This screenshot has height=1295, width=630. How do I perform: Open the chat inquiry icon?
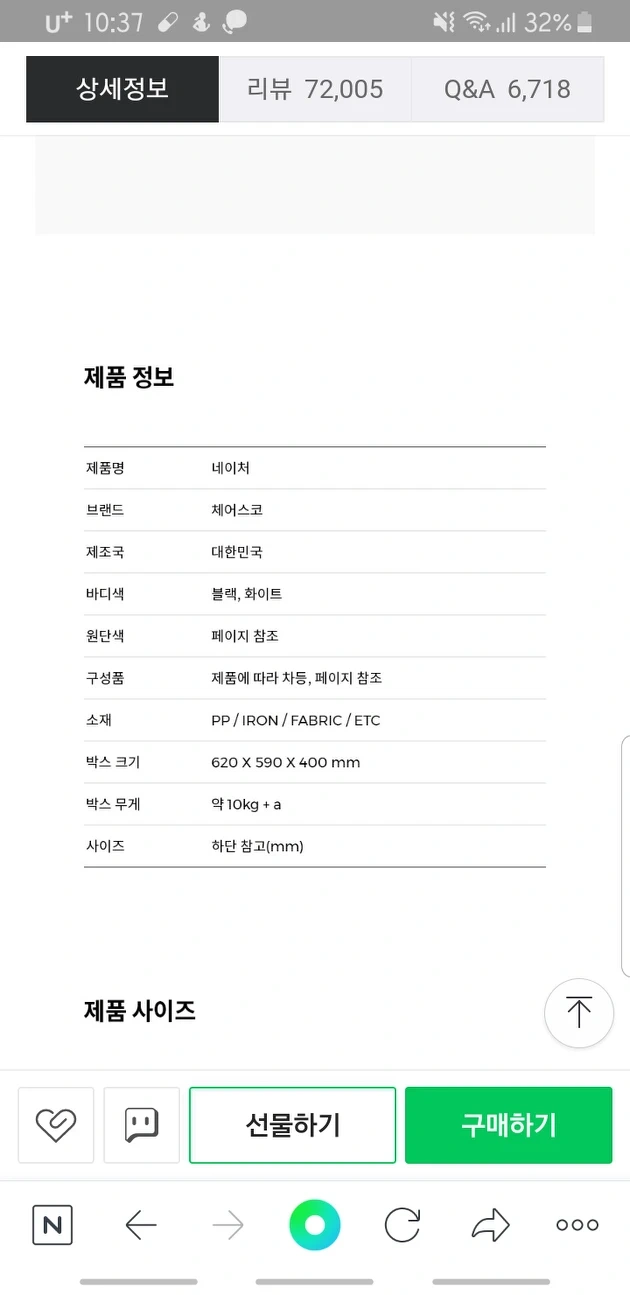click(141, 1125)
